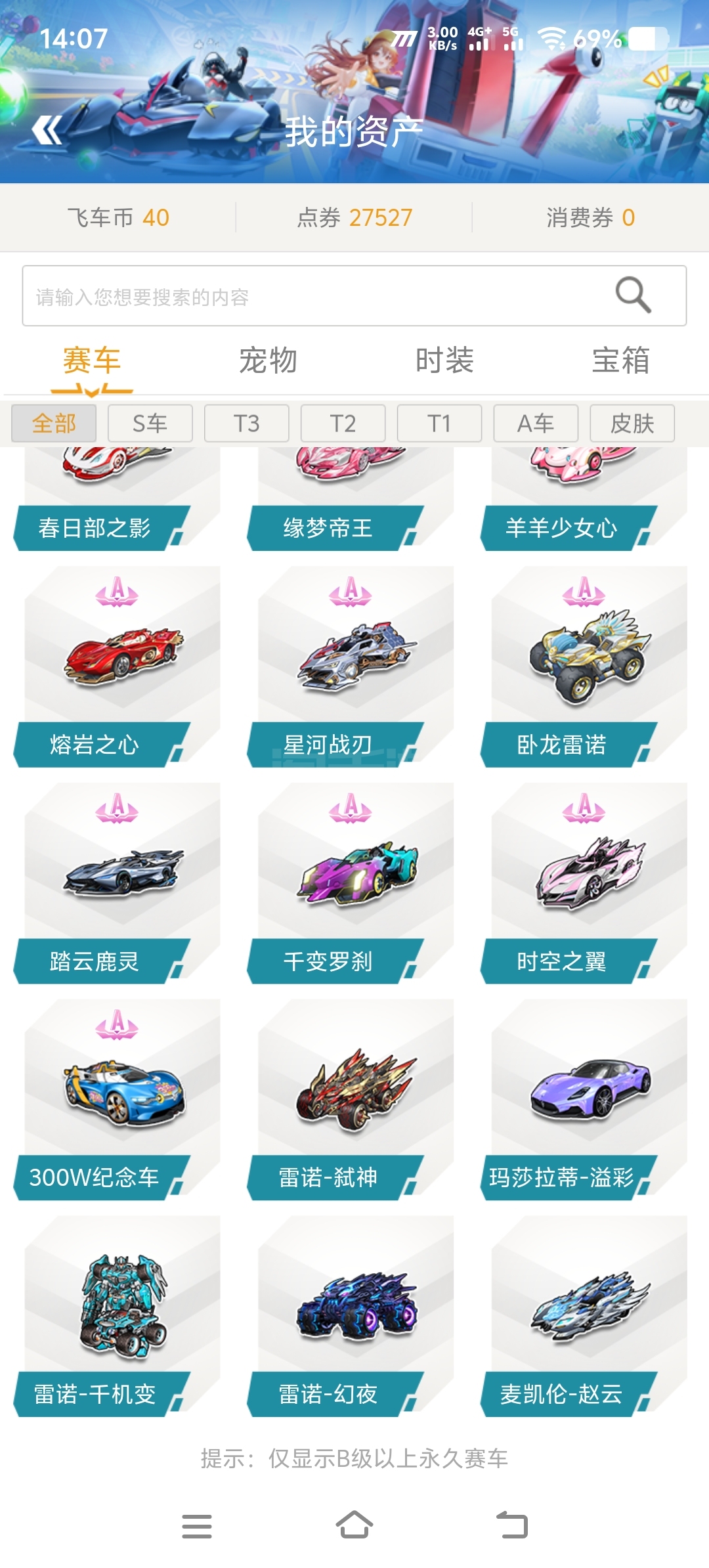
Task: Open the 300W纪念车 card
Action: (117, 1100)
